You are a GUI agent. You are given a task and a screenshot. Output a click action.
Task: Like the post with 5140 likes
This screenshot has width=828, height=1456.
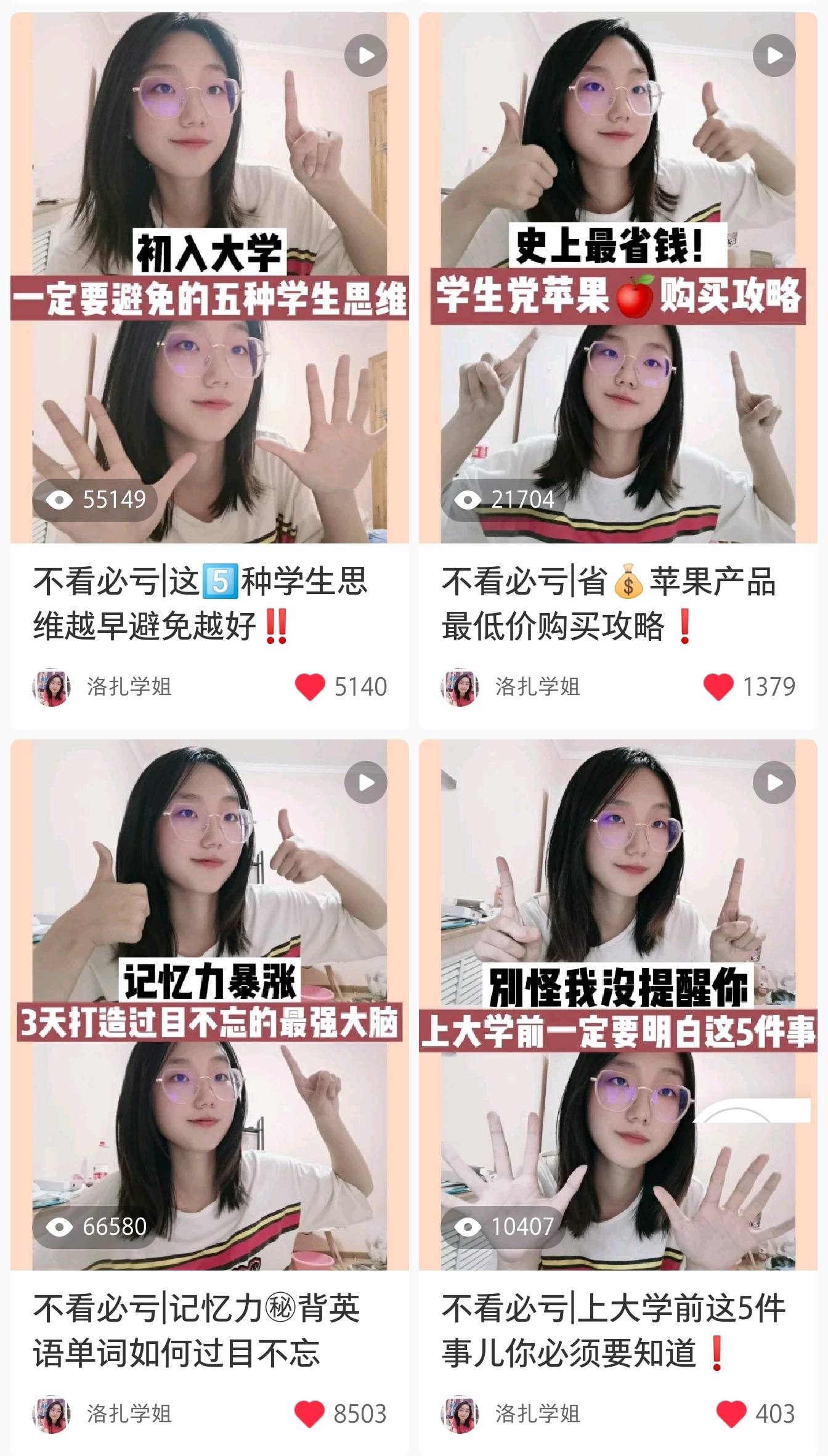(310, 687)
